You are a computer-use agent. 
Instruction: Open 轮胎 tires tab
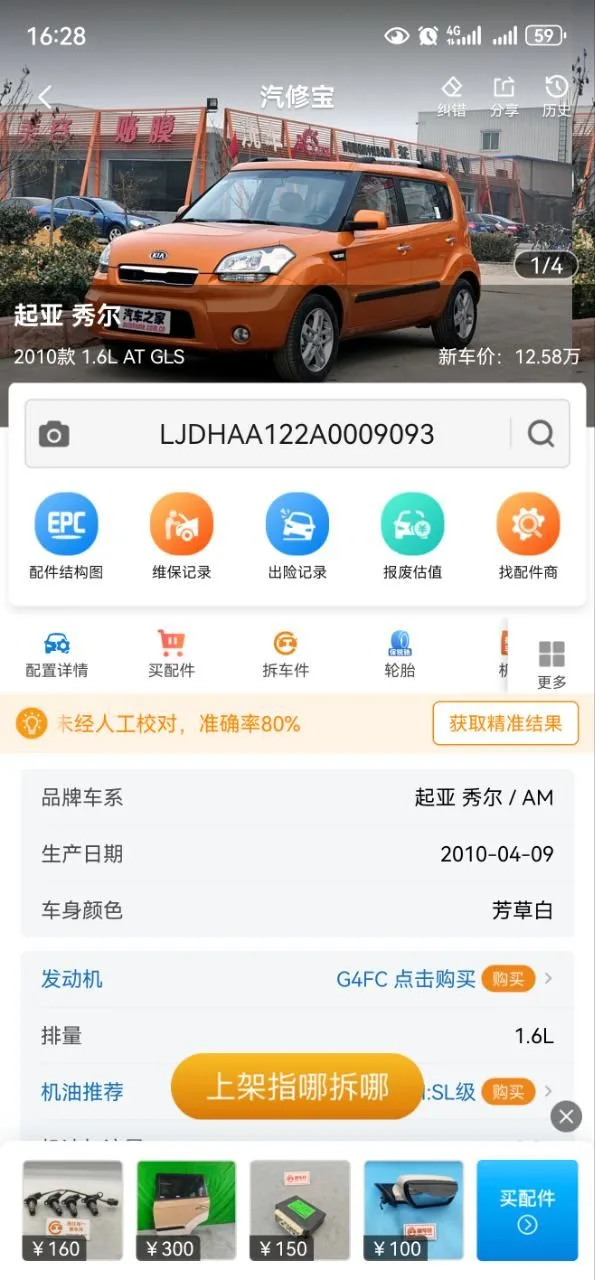tap(400, 655)
